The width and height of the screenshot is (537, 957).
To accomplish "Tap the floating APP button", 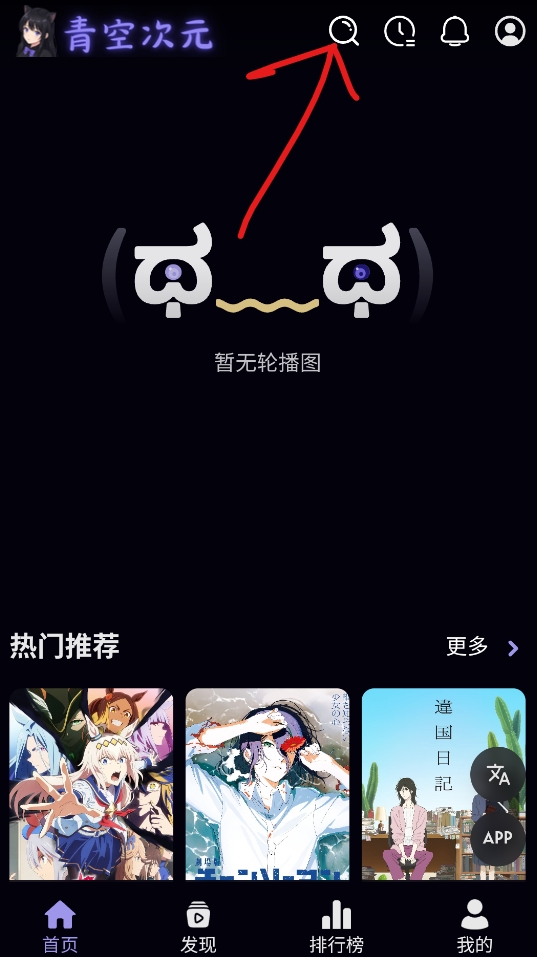I will click(498, 837).
